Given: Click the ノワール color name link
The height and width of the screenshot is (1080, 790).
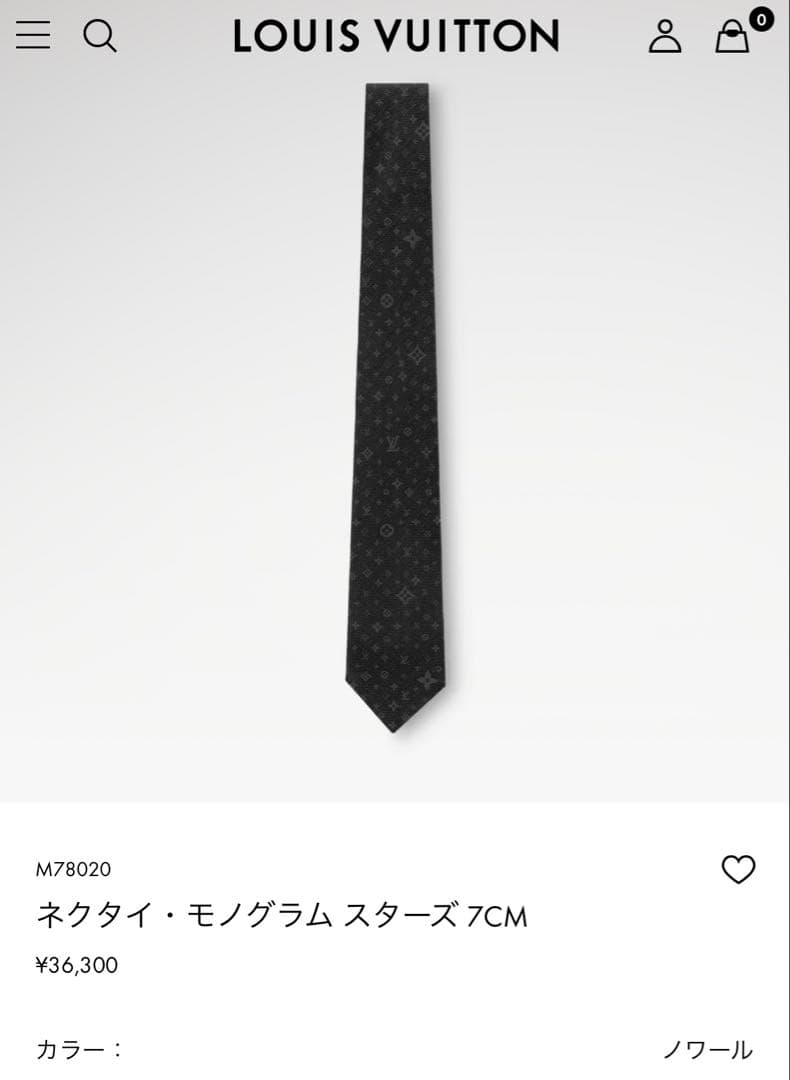Looking at the screenshot, I should click(x=709, y=1052).
